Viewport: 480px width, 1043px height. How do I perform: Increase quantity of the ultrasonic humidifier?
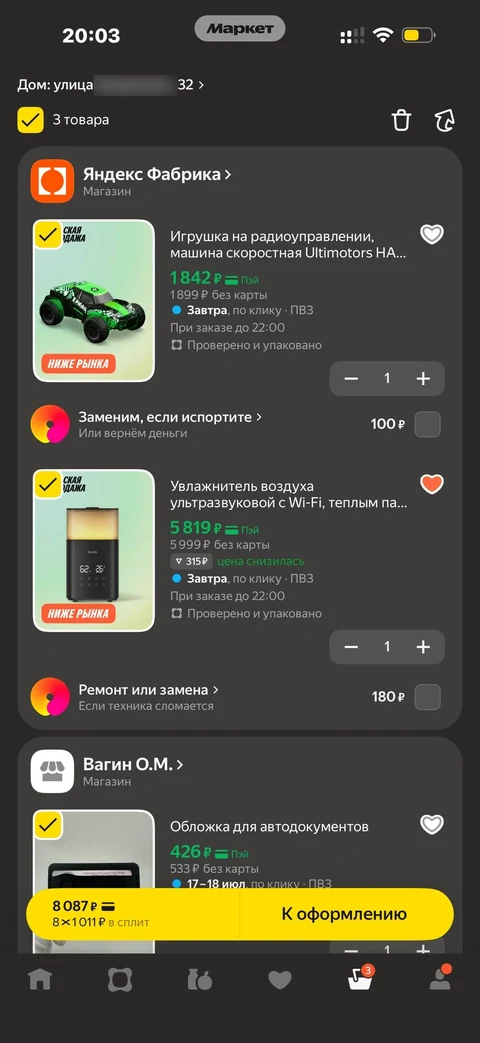(423, 647)
